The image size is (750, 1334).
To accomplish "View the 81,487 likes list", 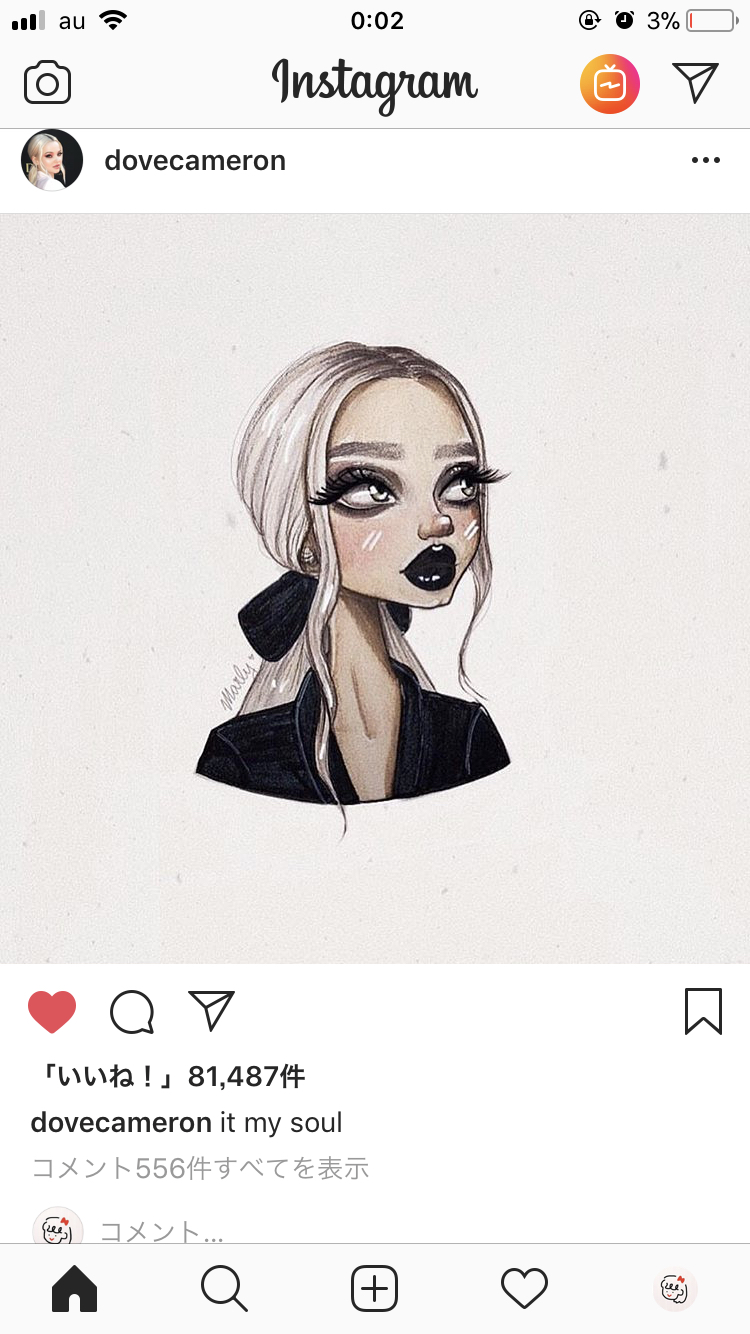I will coord(168,1076).
